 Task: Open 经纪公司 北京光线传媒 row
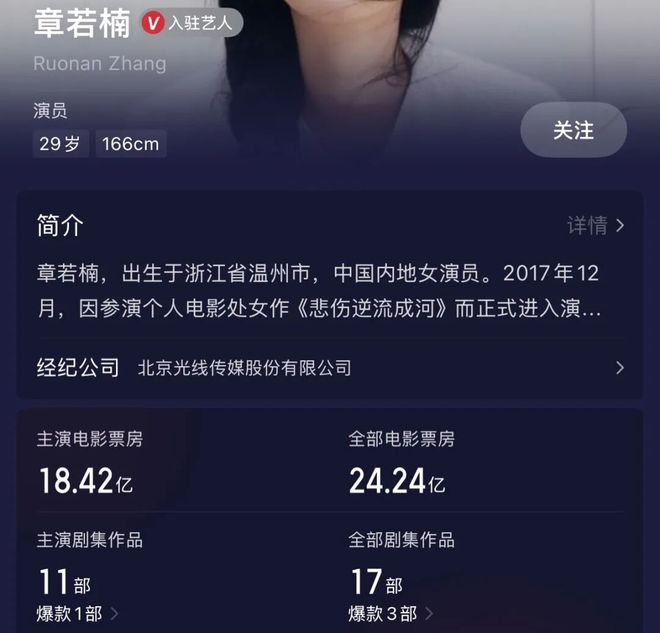click(330, 368)
